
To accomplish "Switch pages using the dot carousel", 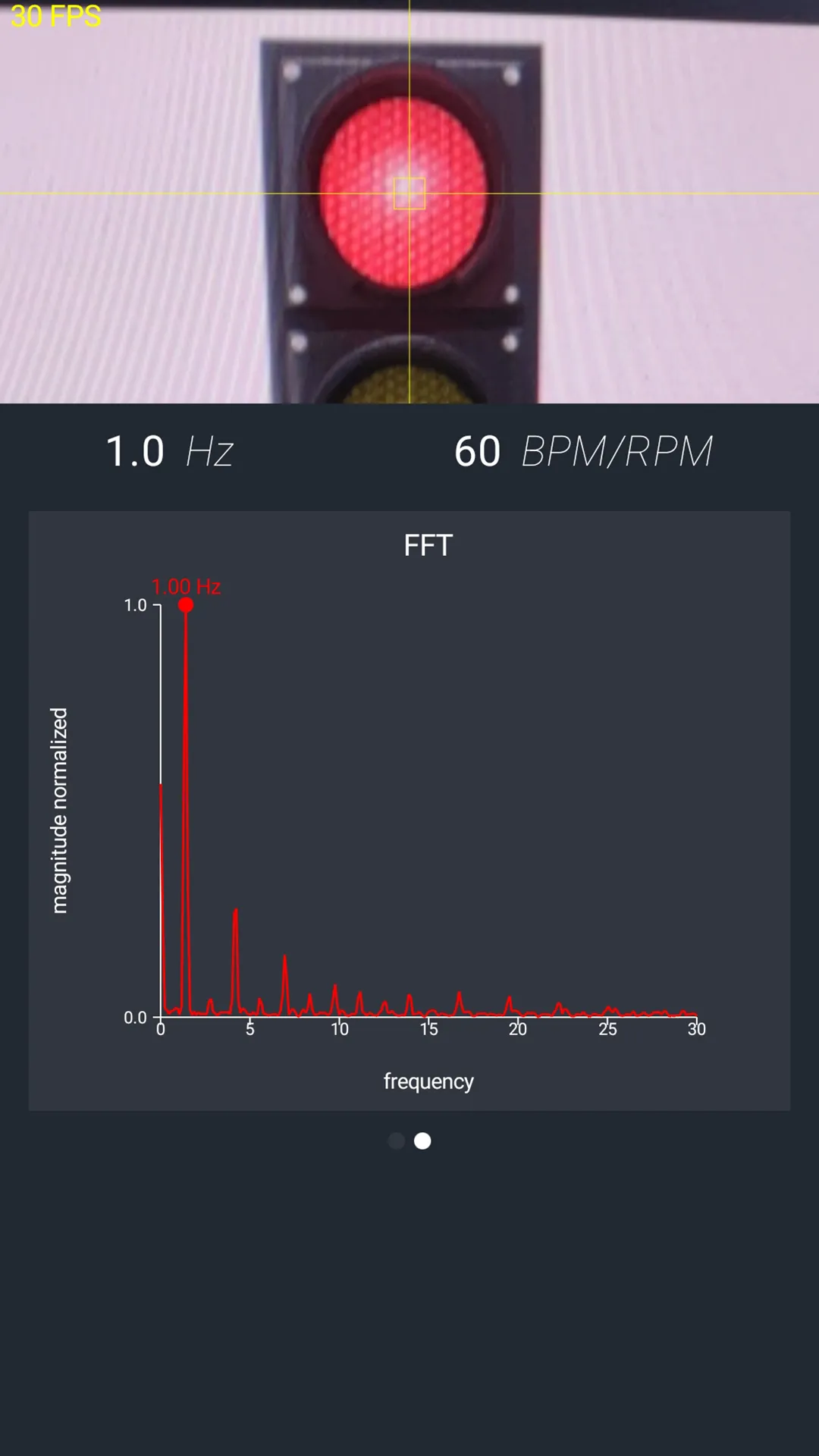I will point(409,1141).
